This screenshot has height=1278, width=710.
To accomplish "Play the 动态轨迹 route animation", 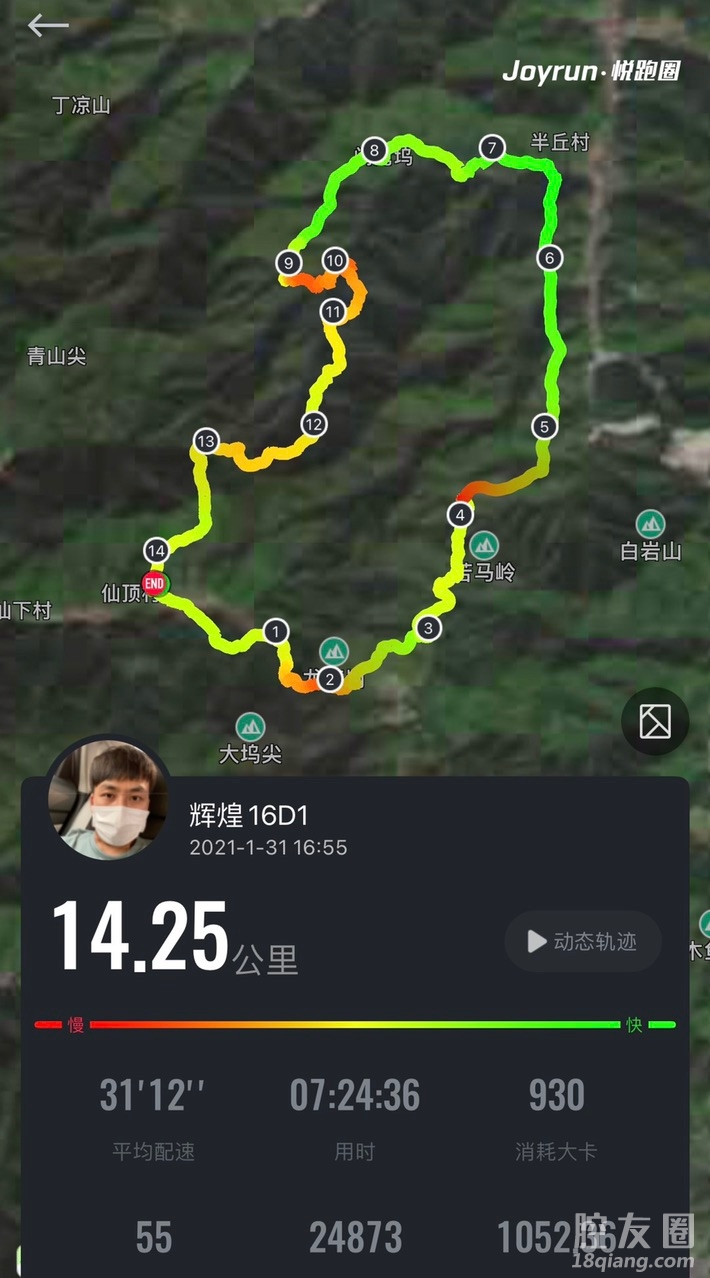I will 583,941.
